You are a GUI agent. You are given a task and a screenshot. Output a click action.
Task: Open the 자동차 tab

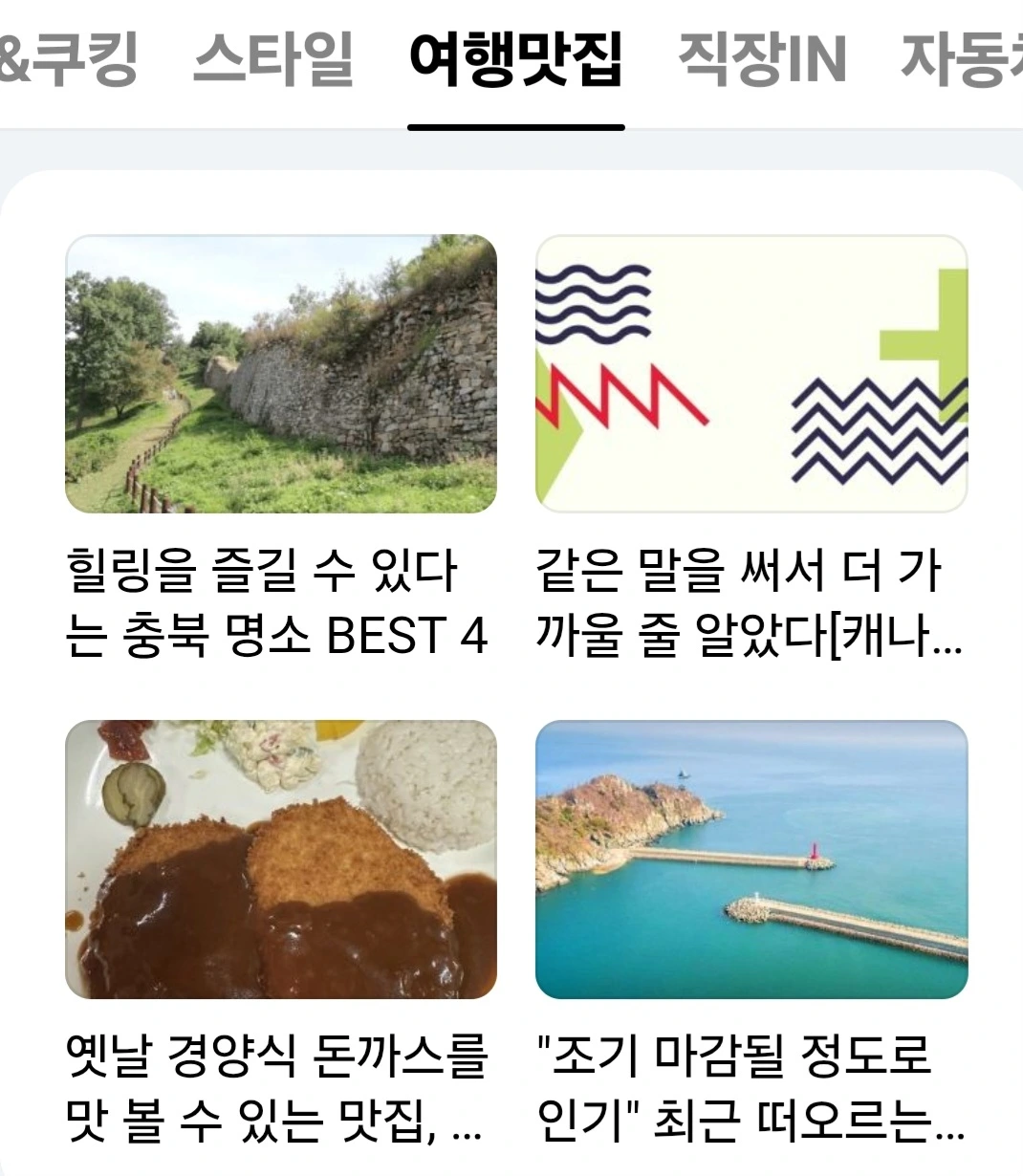(x=962, y=58)
